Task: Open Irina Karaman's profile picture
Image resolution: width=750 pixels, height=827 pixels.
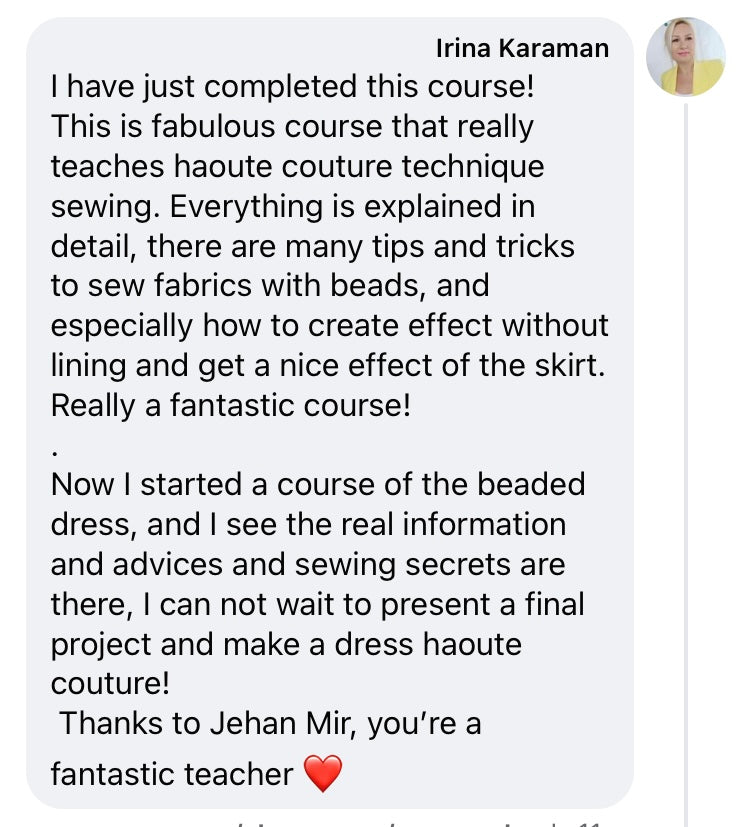Action: [x=685, y=57]
